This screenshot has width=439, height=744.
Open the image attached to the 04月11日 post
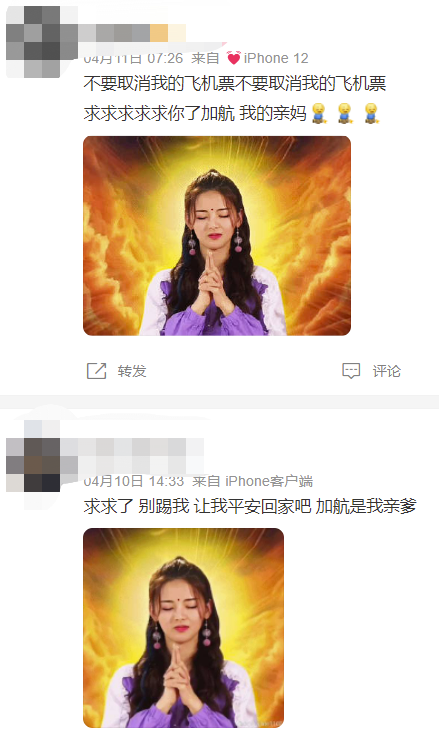(217, 236)
